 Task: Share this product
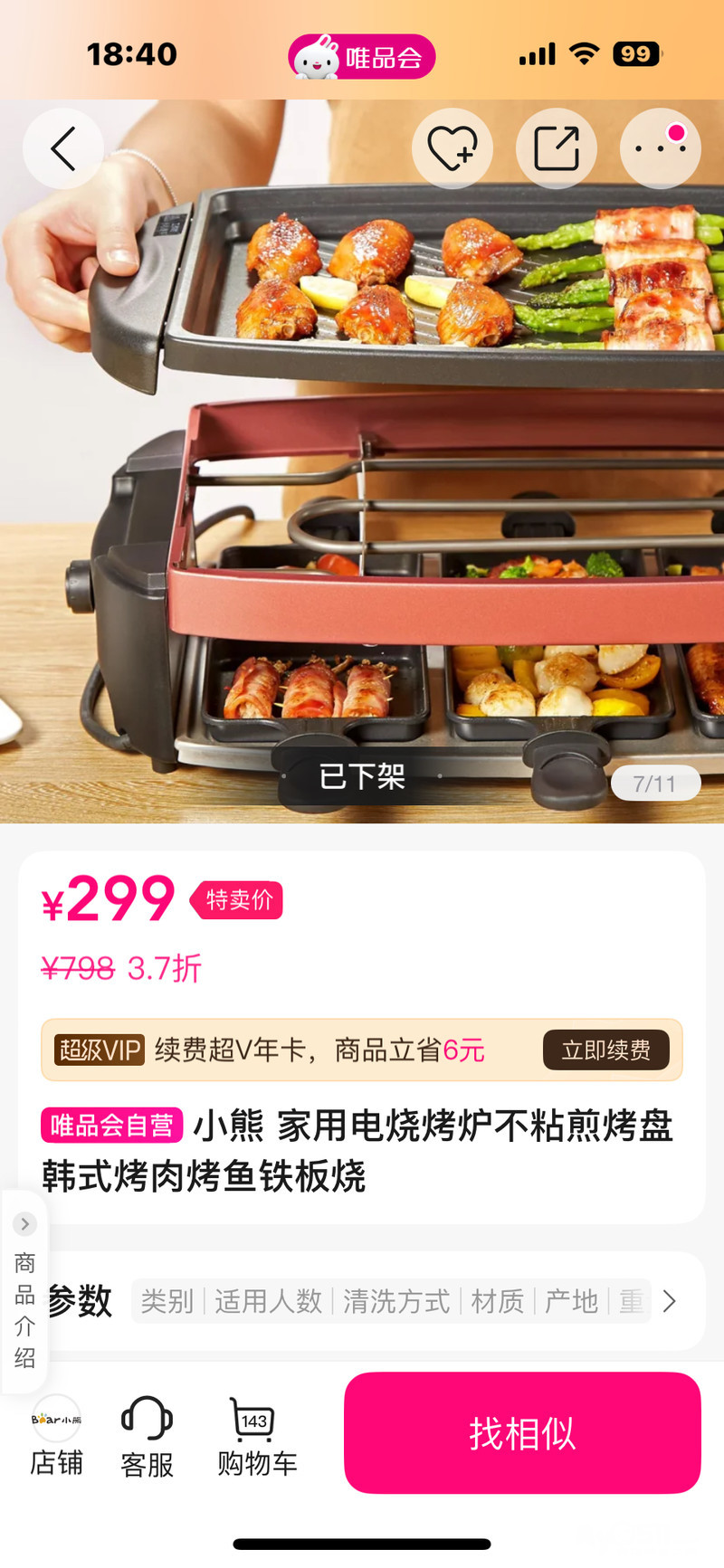tap(556, 148)
